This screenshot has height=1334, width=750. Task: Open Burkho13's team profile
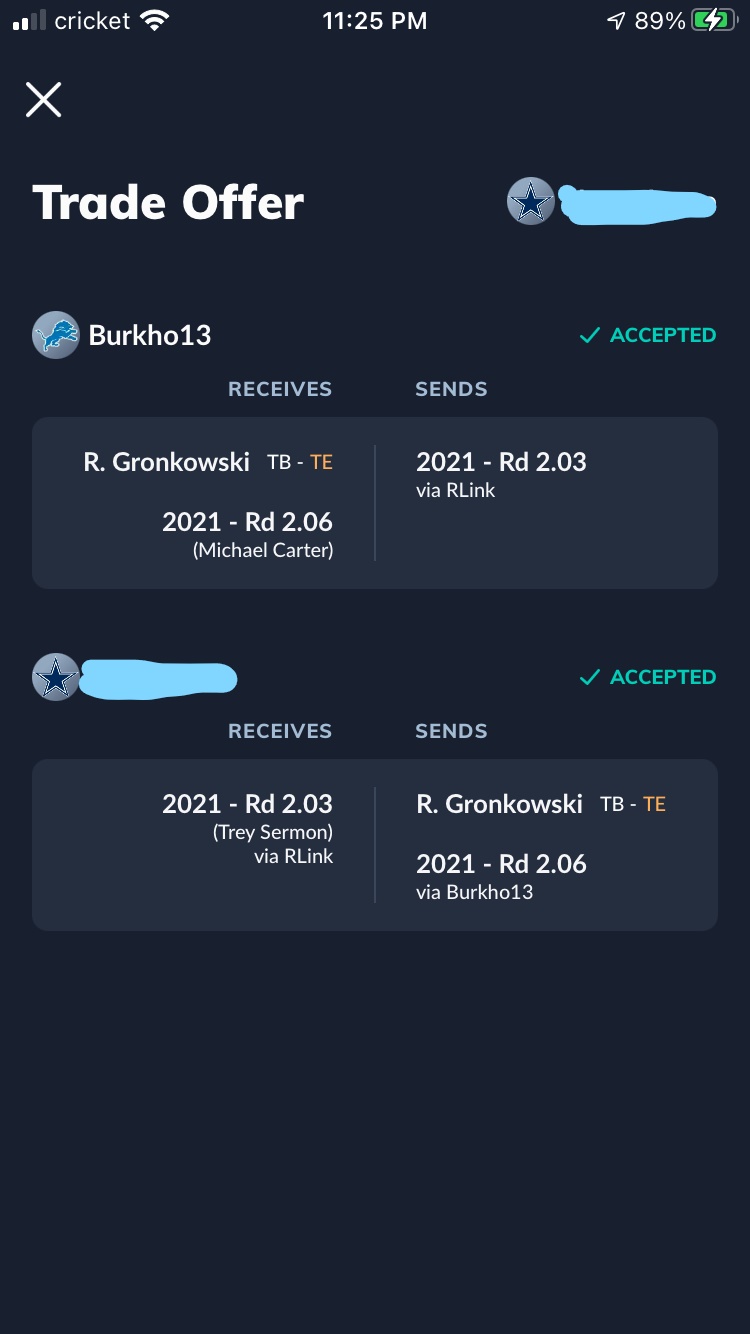[x=122, y=335]
